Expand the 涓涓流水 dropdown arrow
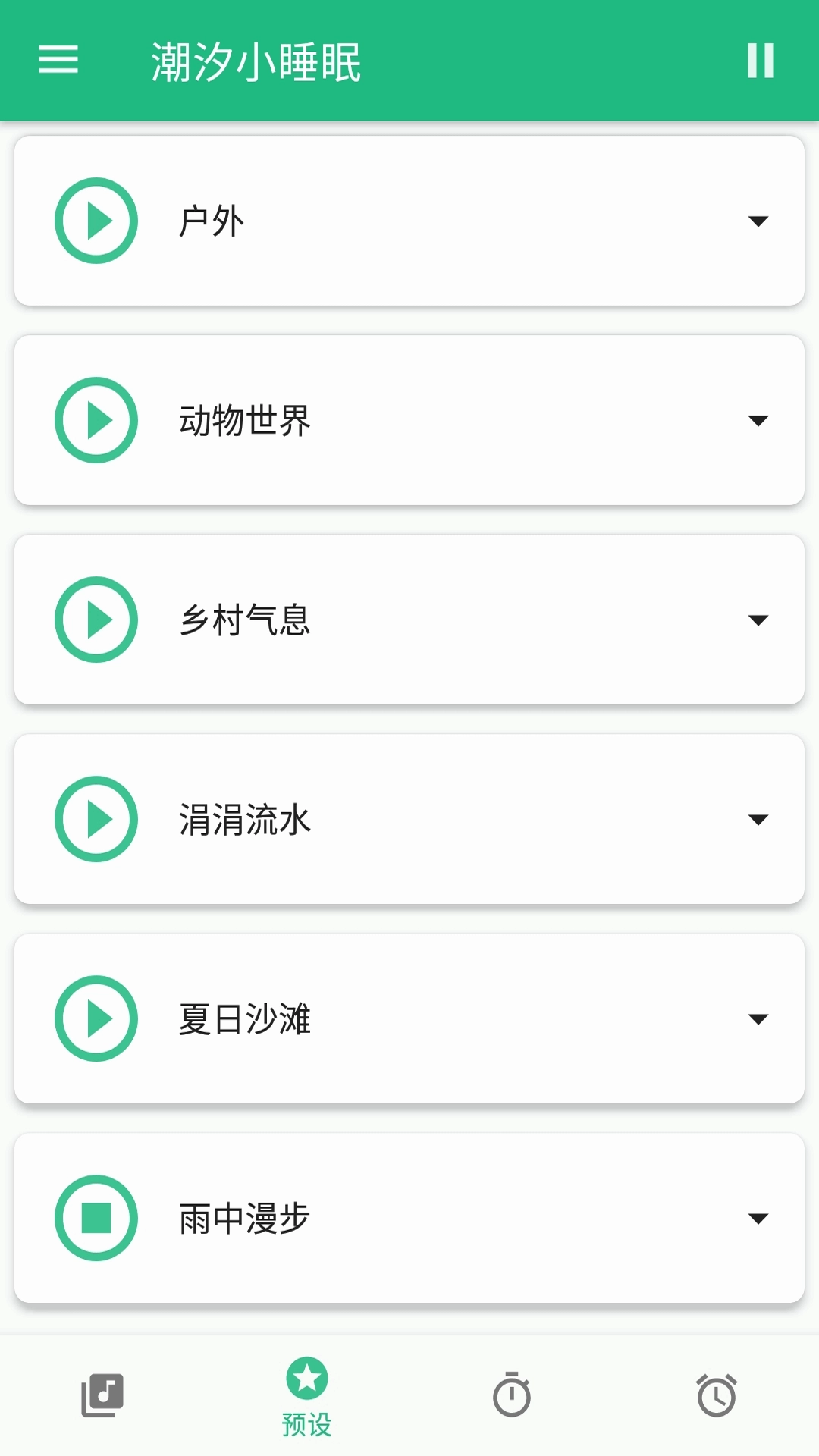This screenshot has height=1456, width=819. click(x=758, y=819)
